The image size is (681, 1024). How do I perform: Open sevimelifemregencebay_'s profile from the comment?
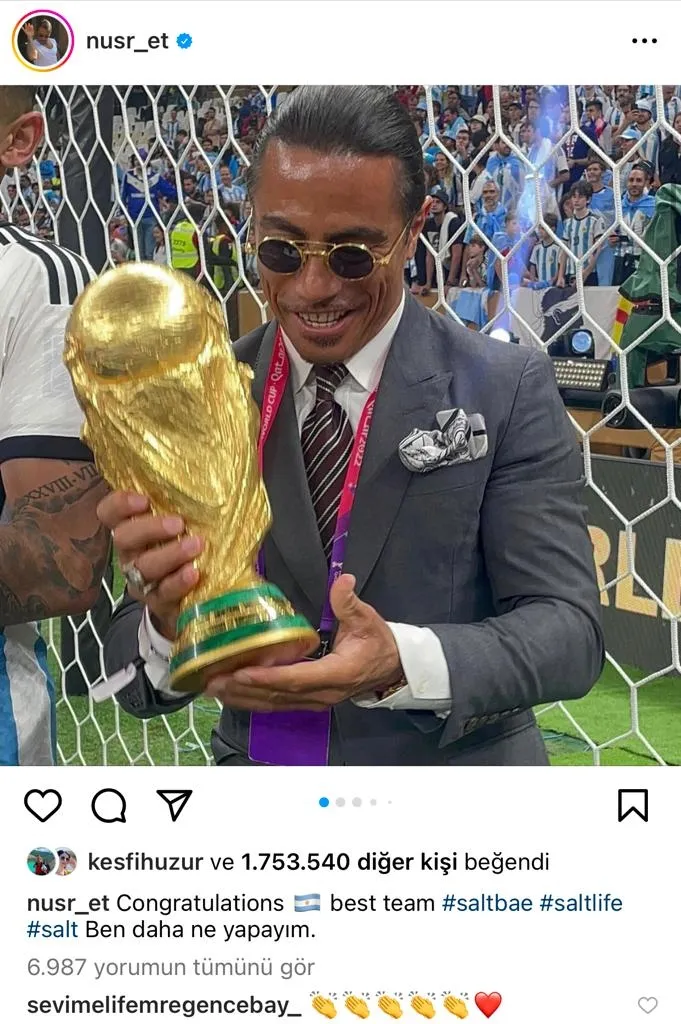point(164,1004)
